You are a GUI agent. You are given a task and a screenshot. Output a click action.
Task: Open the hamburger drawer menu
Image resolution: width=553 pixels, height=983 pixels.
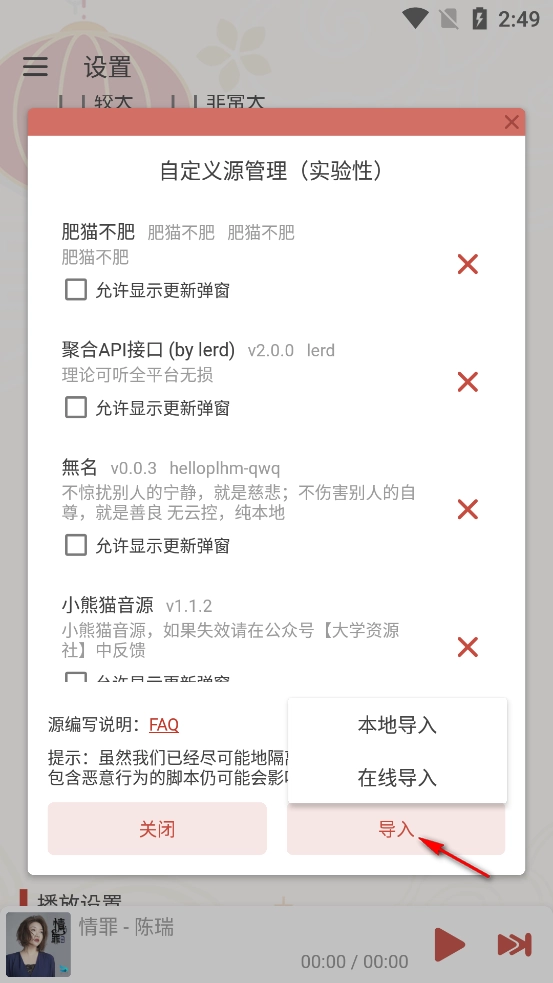click(x=36, y=66)
